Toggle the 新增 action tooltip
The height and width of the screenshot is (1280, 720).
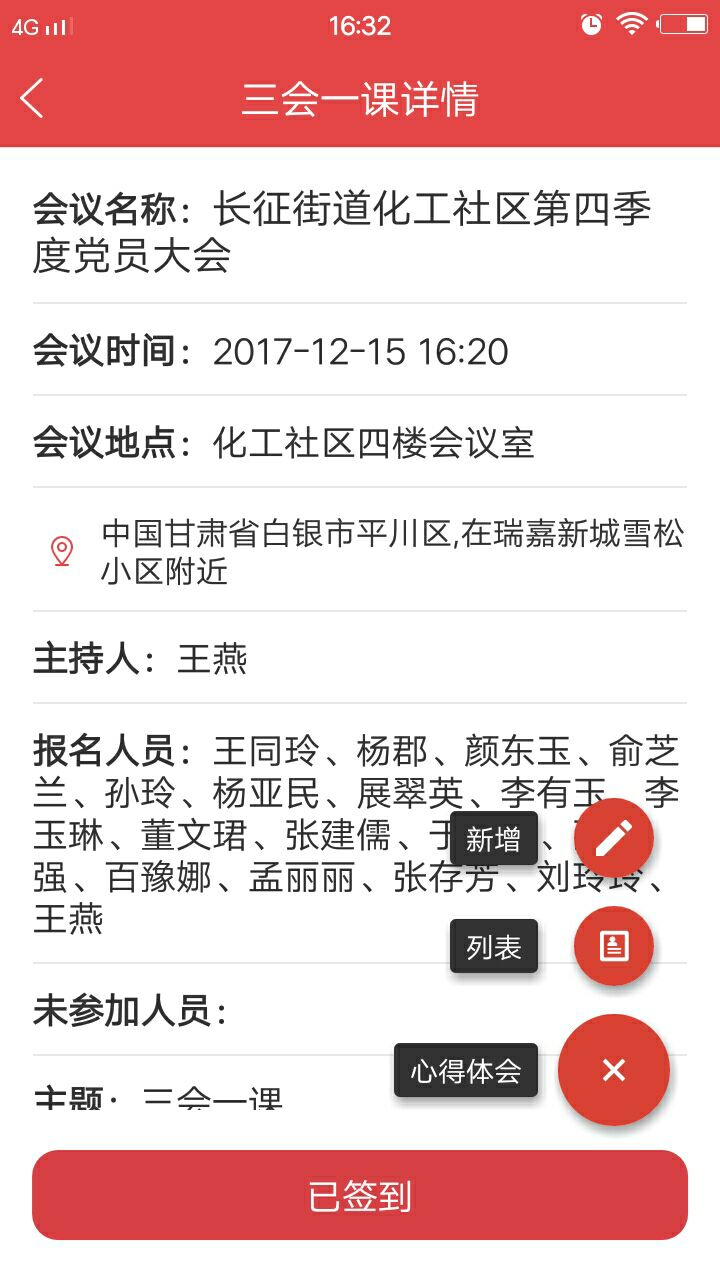(x=494, y=839)
